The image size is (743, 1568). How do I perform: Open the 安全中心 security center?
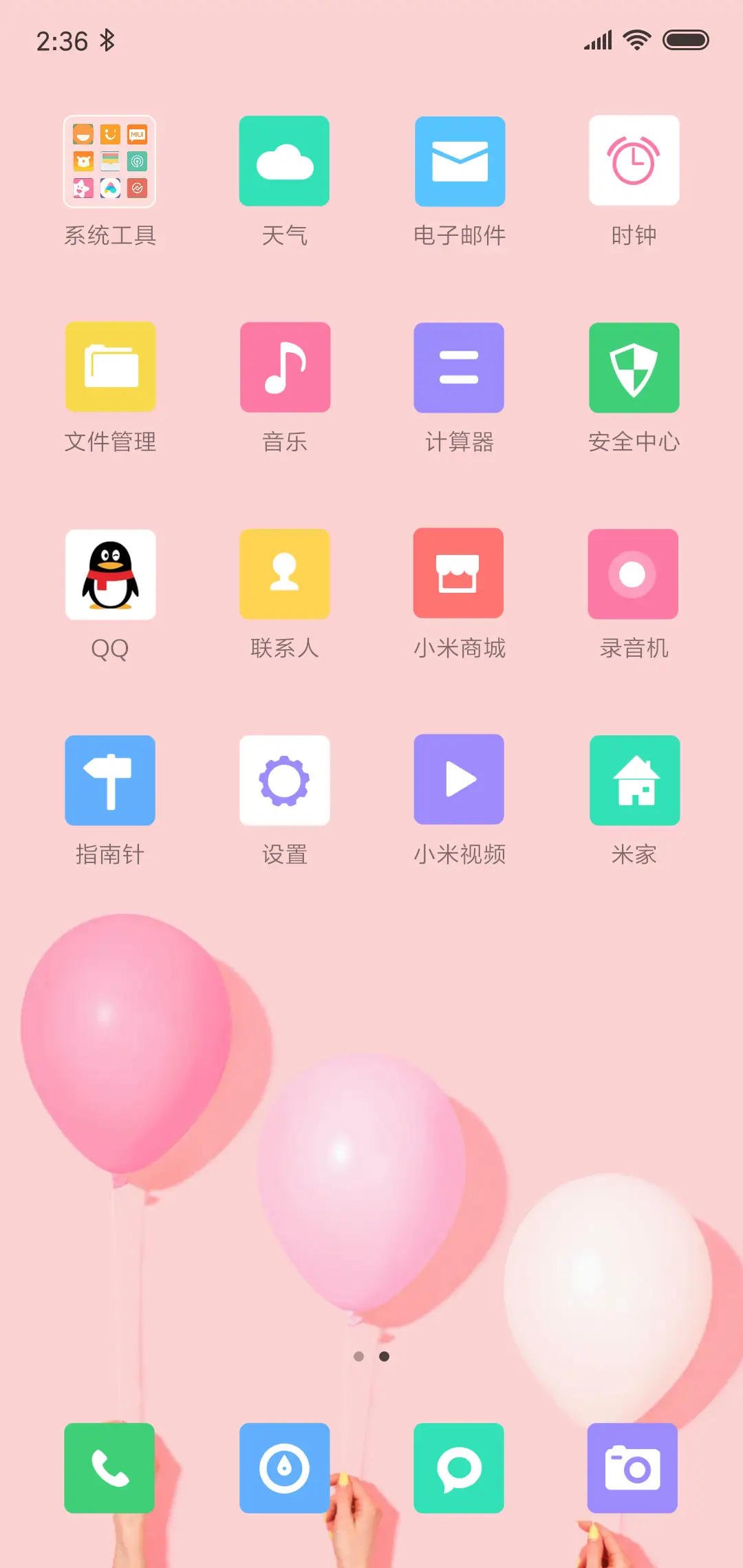click(x=633, y=367)
